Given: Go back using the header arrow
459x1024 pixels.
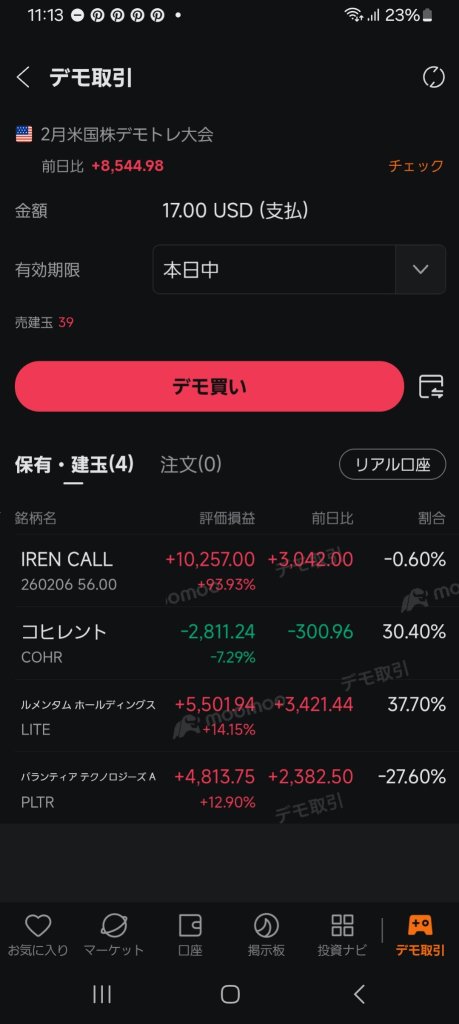Looking at the screenshot, I should 24,78.
